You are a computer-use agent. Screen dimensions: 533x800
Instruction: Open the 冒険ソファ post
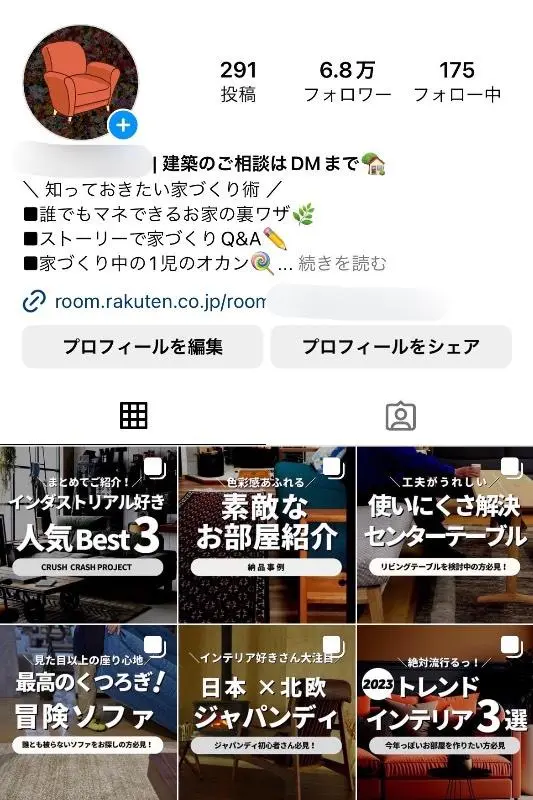(88, 713)
